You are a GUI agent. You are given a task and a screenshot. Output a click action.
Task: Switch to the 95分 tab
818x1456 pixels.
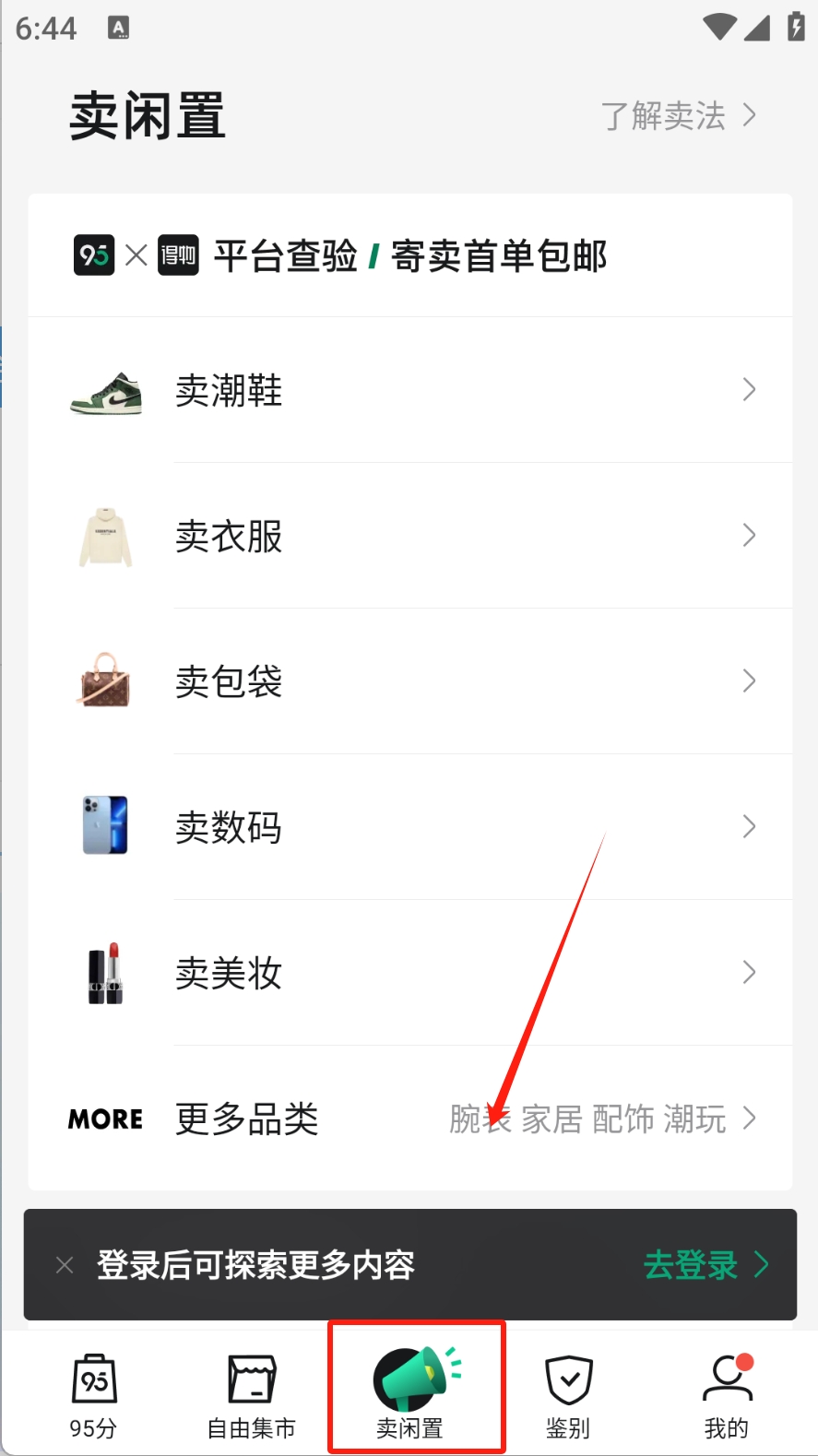94,1395
